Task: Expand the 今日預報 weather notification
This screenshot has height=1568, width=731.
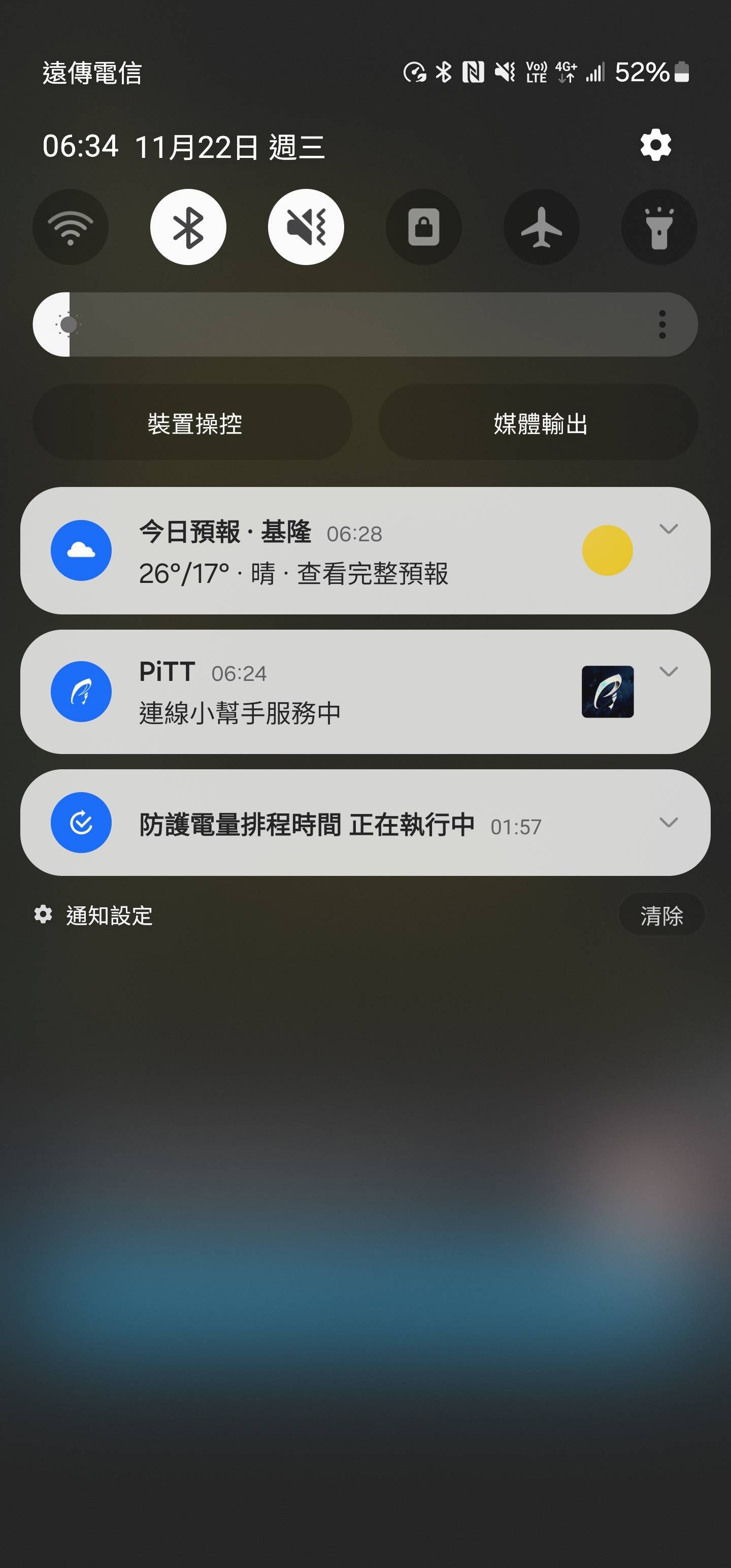Action: tap(669, 529)
